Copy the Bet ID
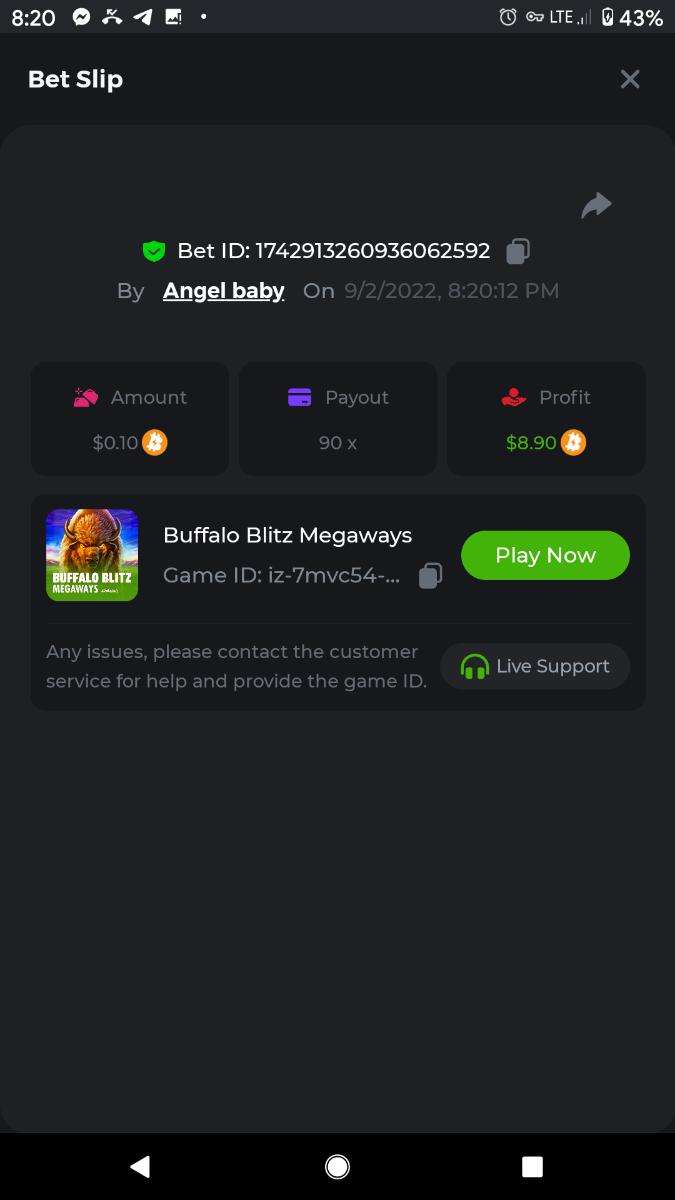 tap(517, 251)
